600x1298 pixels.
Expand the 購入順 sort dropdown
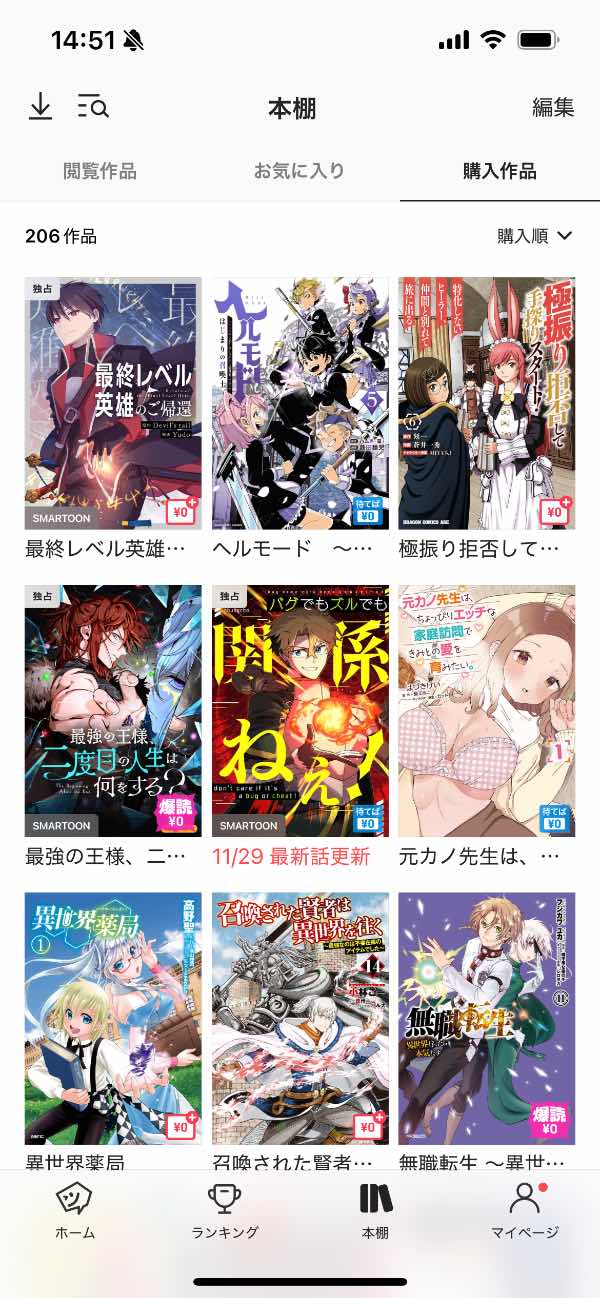[x=535, y=236]
